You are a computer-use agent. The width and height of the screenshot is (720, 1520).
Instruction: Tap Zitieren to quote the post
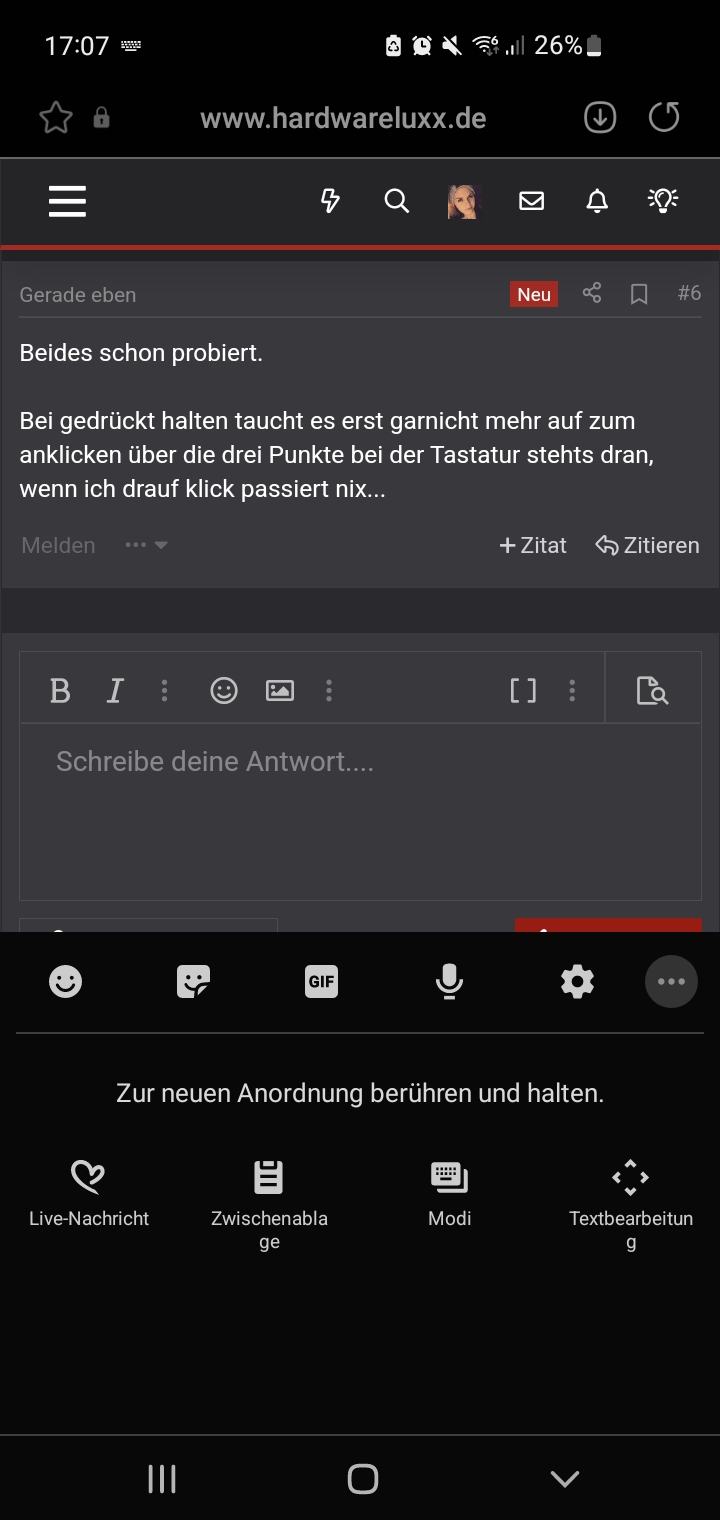(648, 545)
